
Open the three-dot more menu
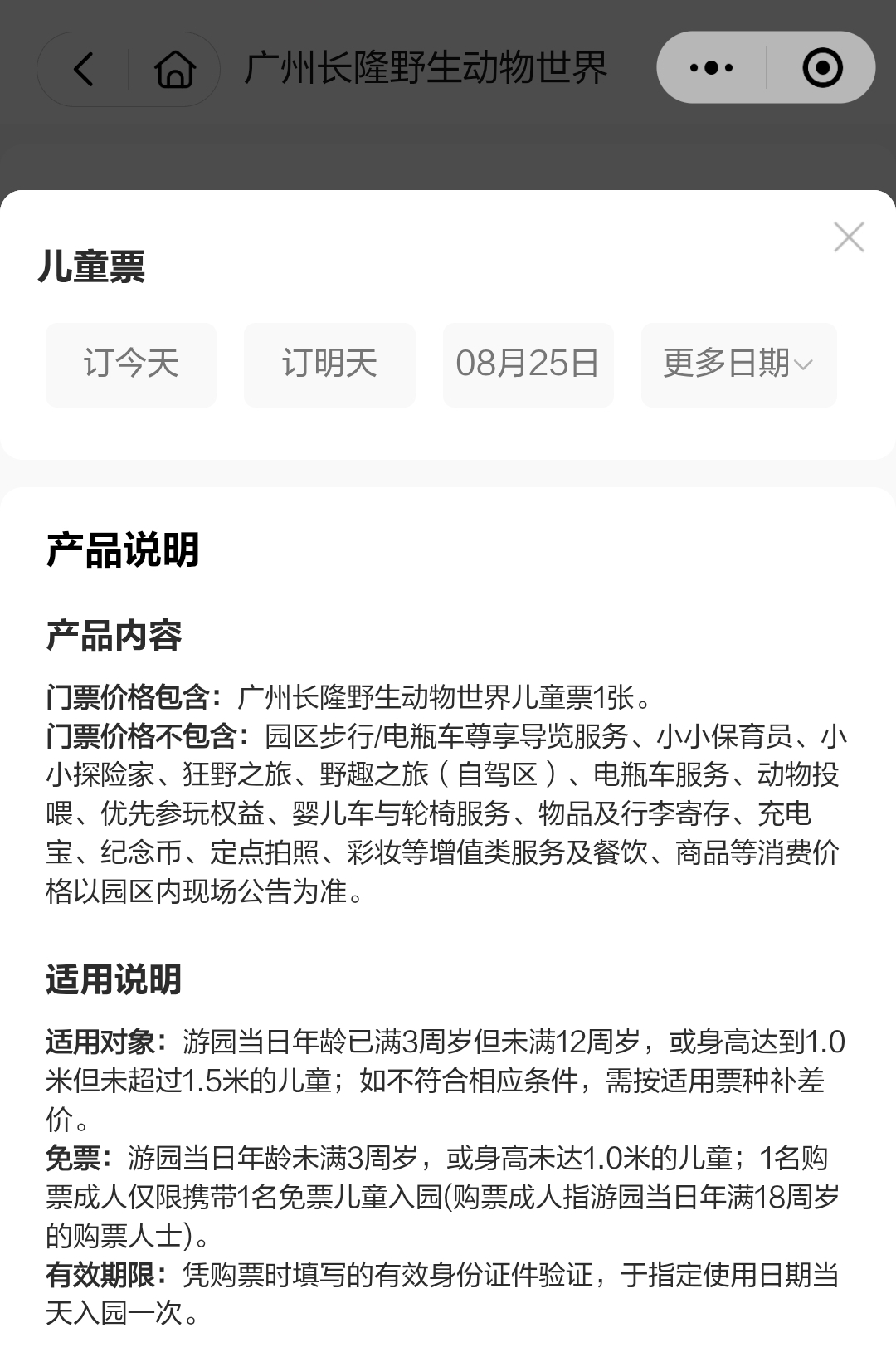click(x=711, y=68)
